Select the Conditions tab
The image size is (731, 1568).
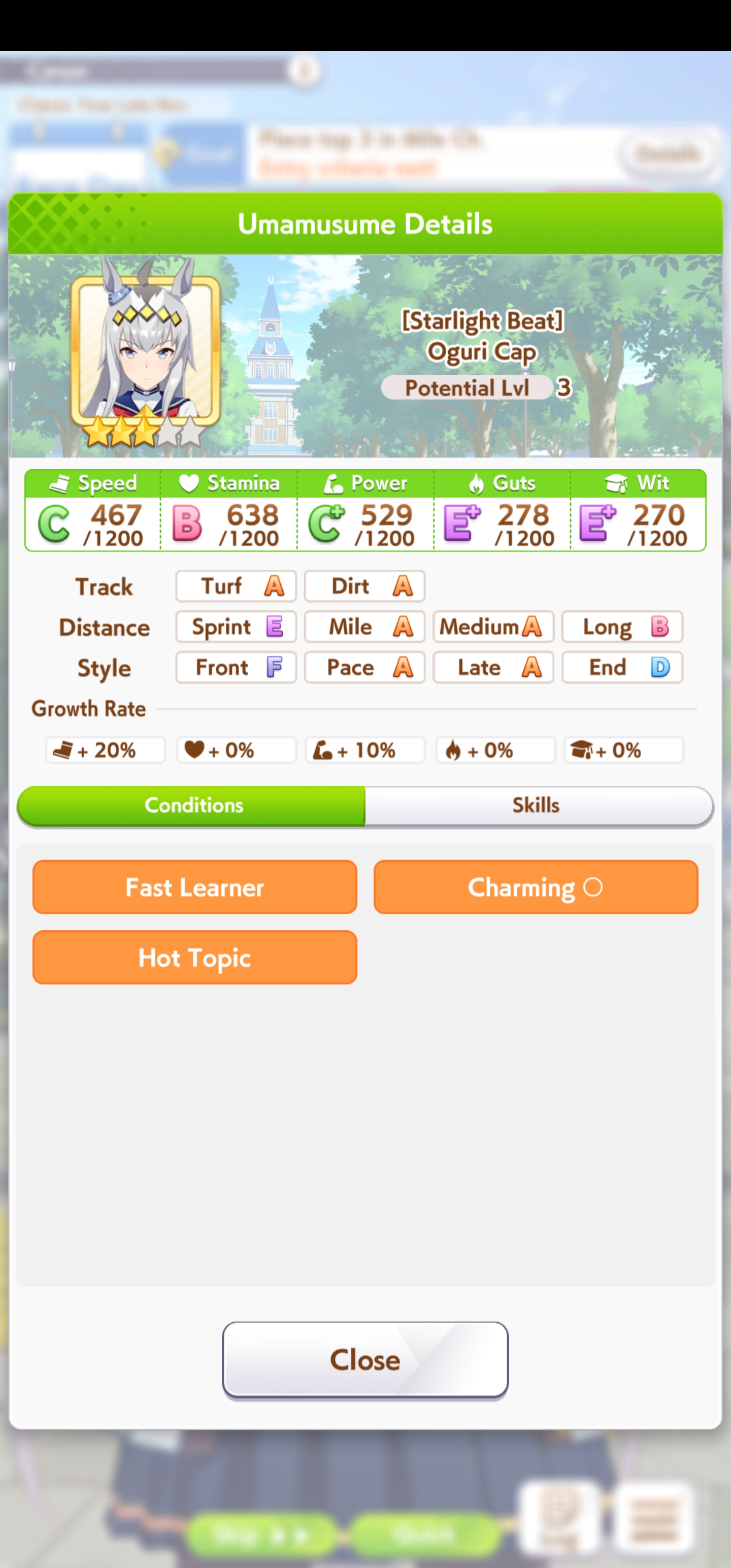pyautogui.click(x=192, y=805)
